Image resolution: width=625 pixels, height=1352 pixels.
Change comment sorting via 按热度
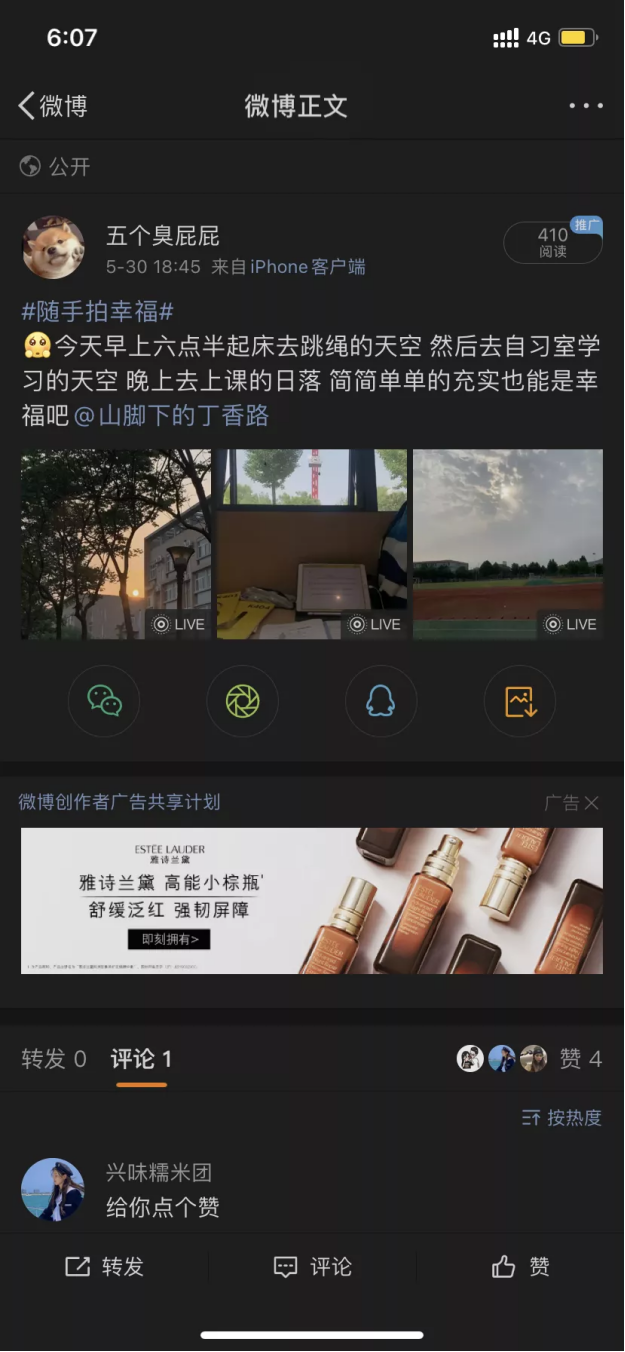coord(562,1118)
